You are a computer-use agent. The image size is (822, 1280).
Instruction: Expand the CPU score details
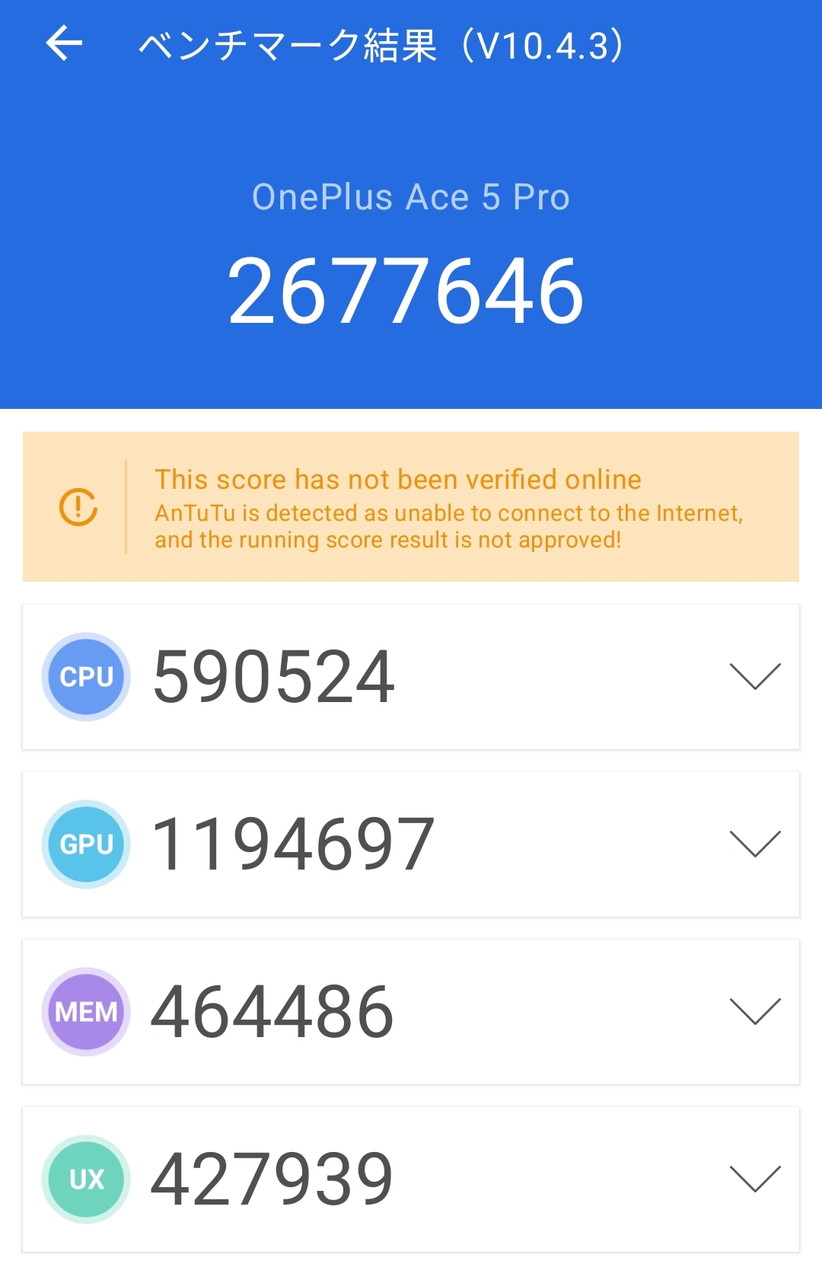point(755,677)
